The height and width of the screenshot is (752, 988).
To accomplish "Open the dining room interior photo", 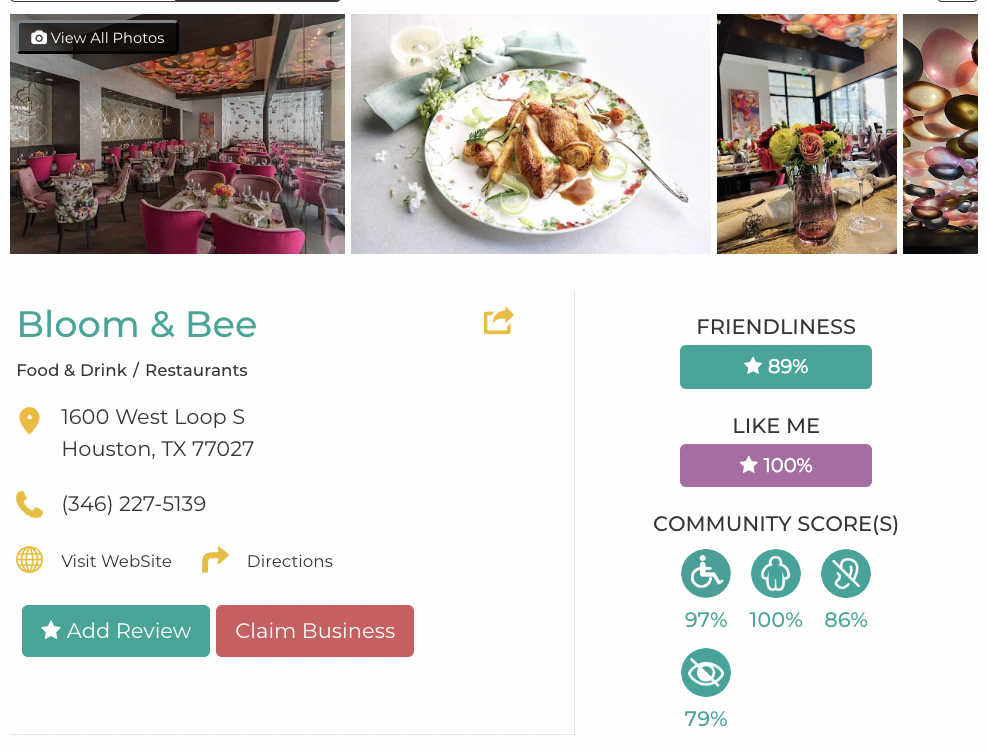I will pyautogui.click(x=177, y=160).
